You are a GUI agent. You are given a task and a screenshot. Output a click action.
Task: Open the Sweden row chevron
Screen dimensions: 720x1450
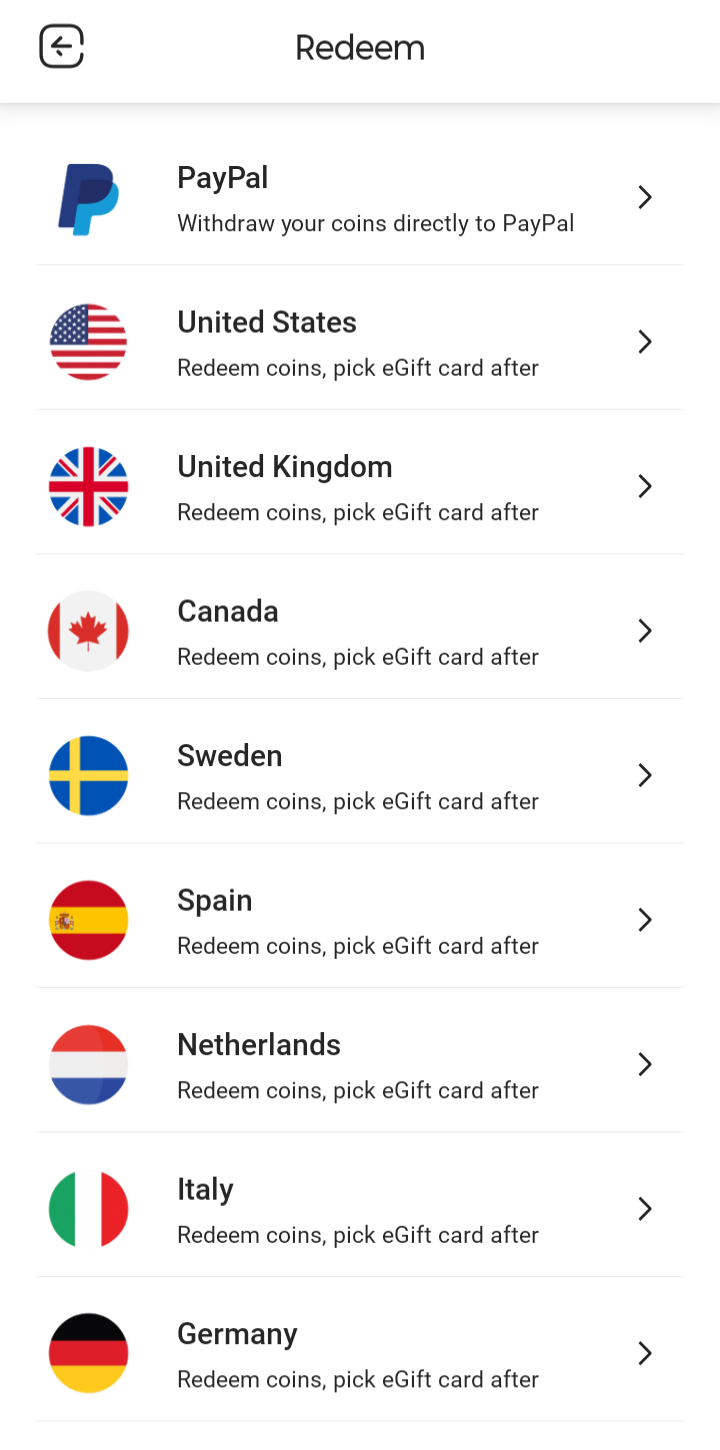644,775
